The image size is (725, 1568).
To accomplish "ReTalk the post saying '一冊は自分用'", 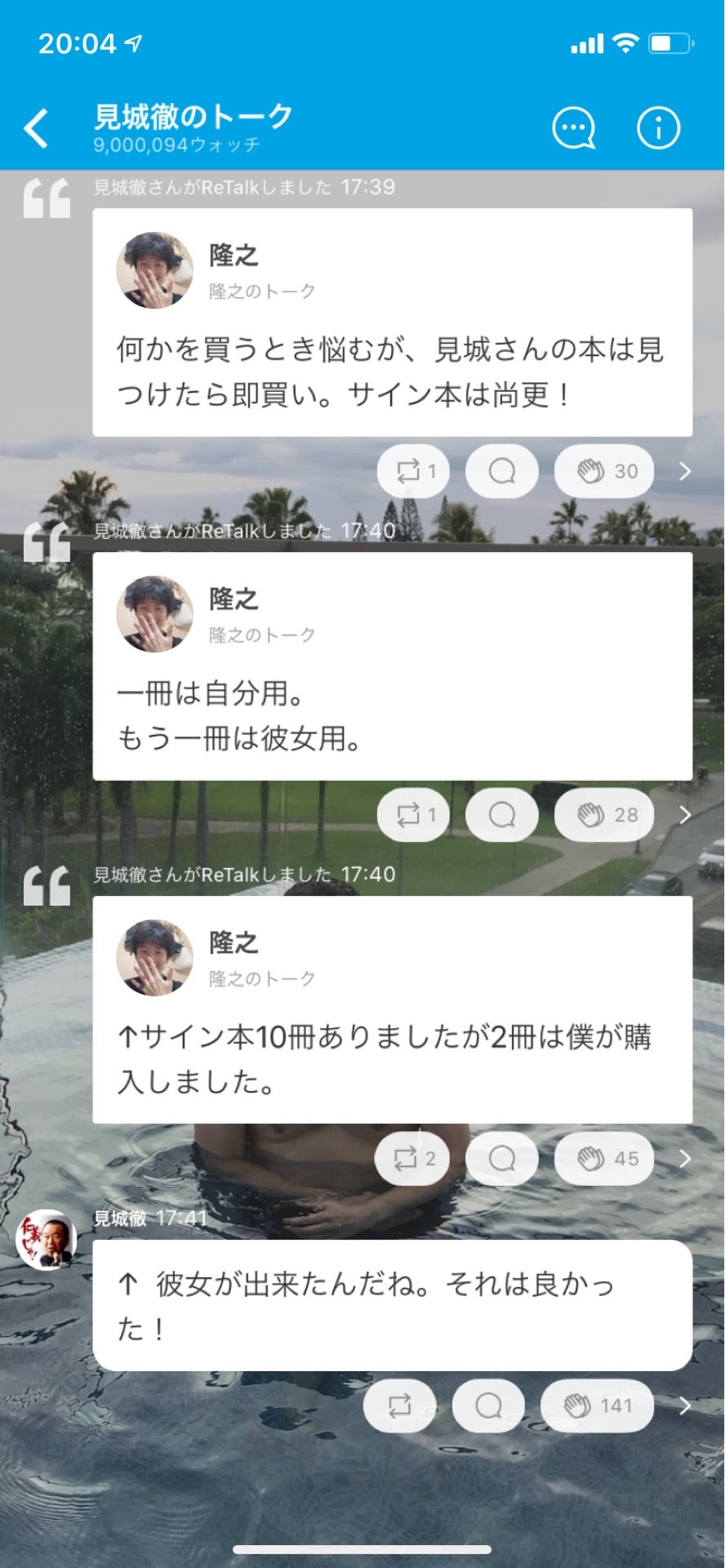I will point(413,815).
